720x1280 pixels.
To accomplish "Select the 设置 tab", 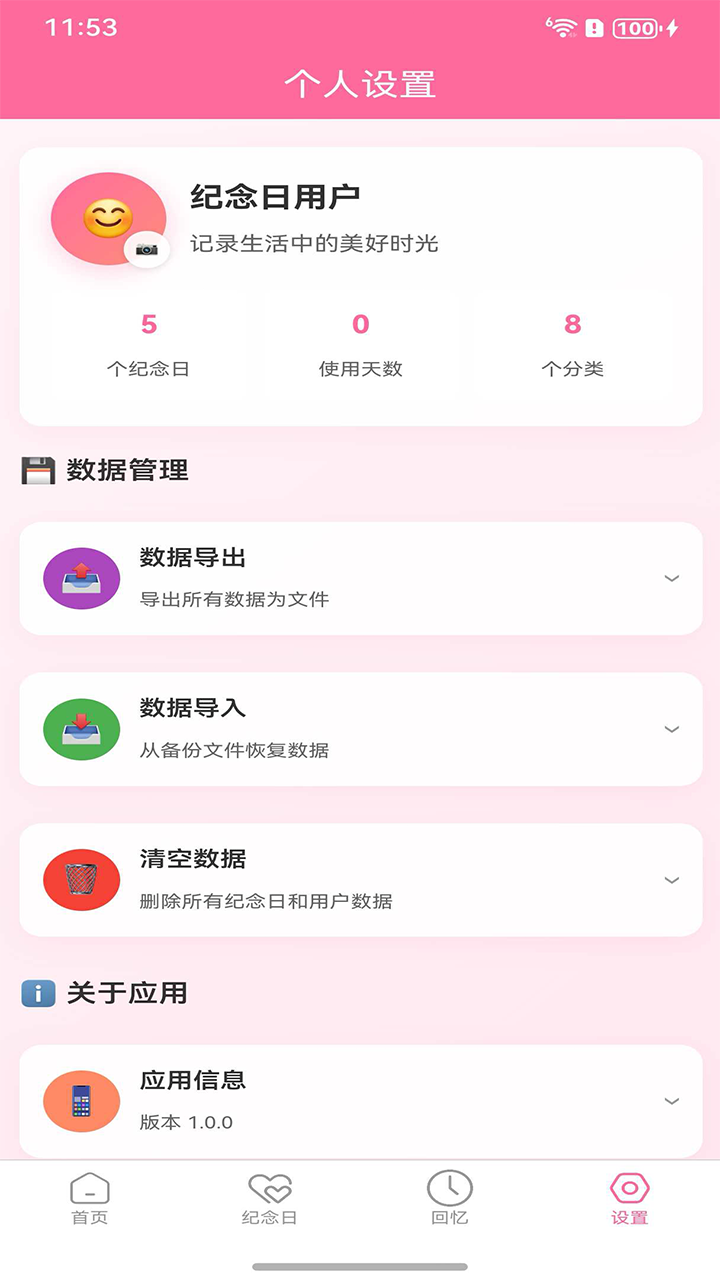I will tap(629, 1198).
